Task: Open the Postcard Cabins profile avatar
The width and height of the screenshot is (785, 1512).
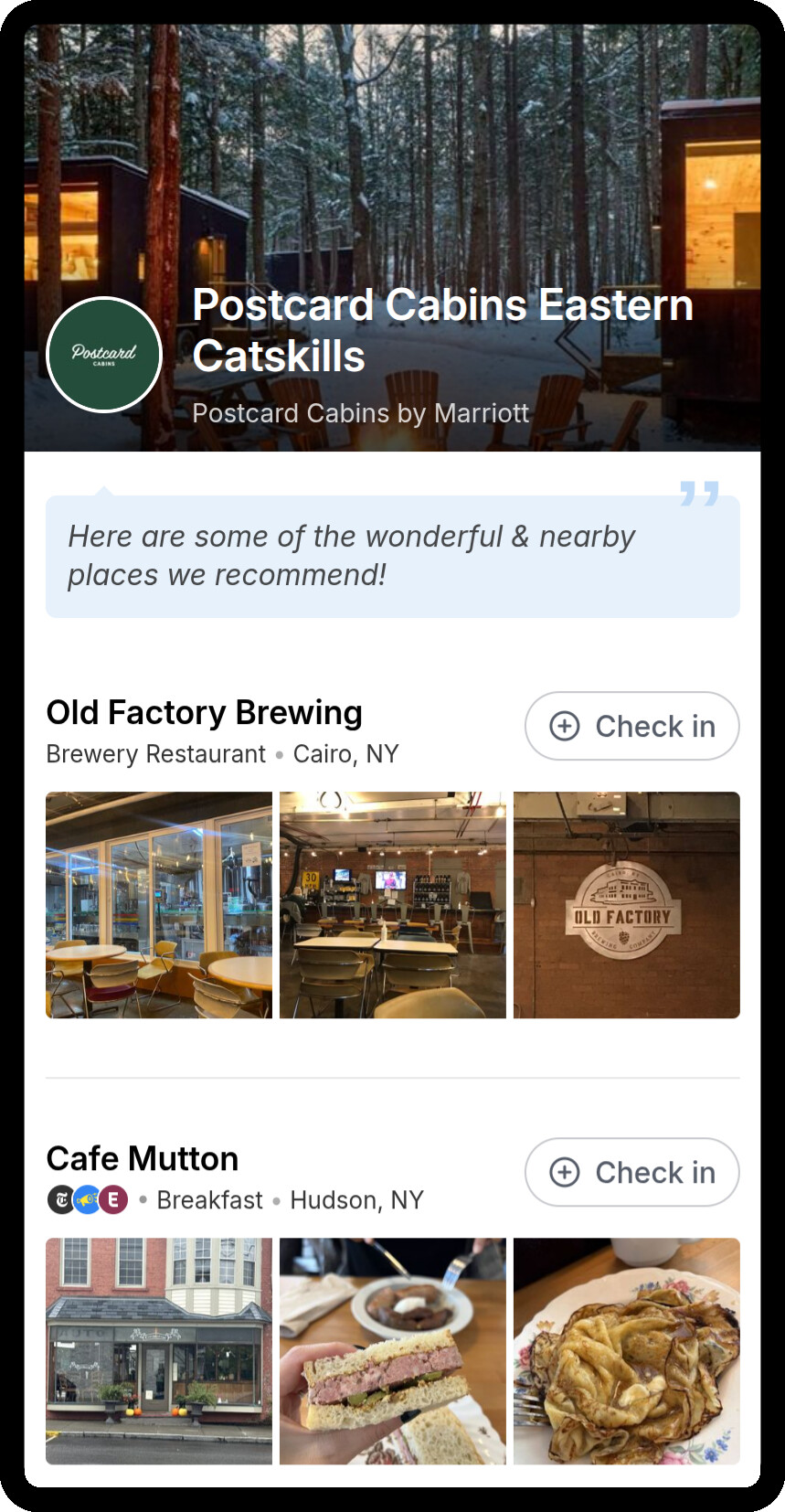Action: coord(104,355)
